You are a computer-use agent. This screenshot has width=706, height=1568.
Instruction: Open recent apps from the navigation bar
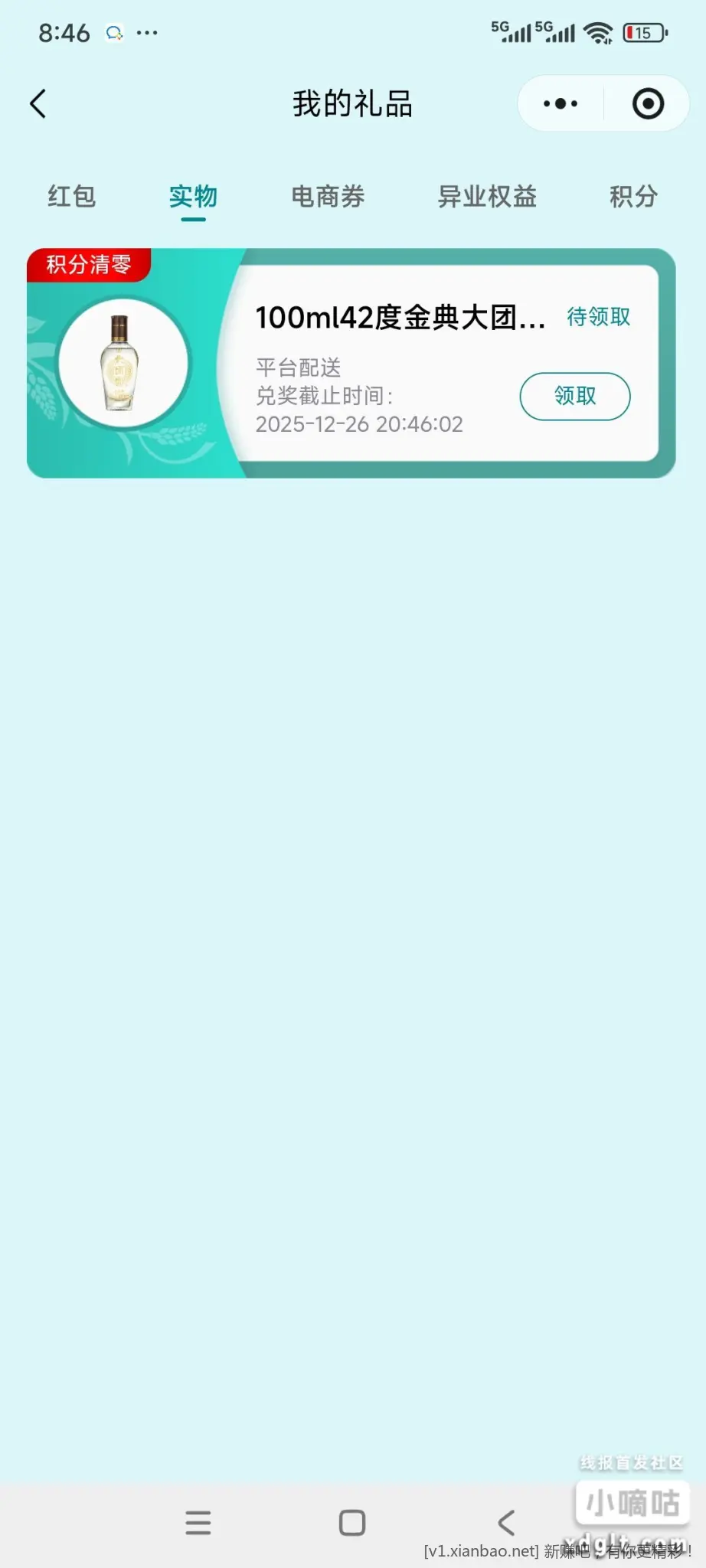[x=198, y=1522]
